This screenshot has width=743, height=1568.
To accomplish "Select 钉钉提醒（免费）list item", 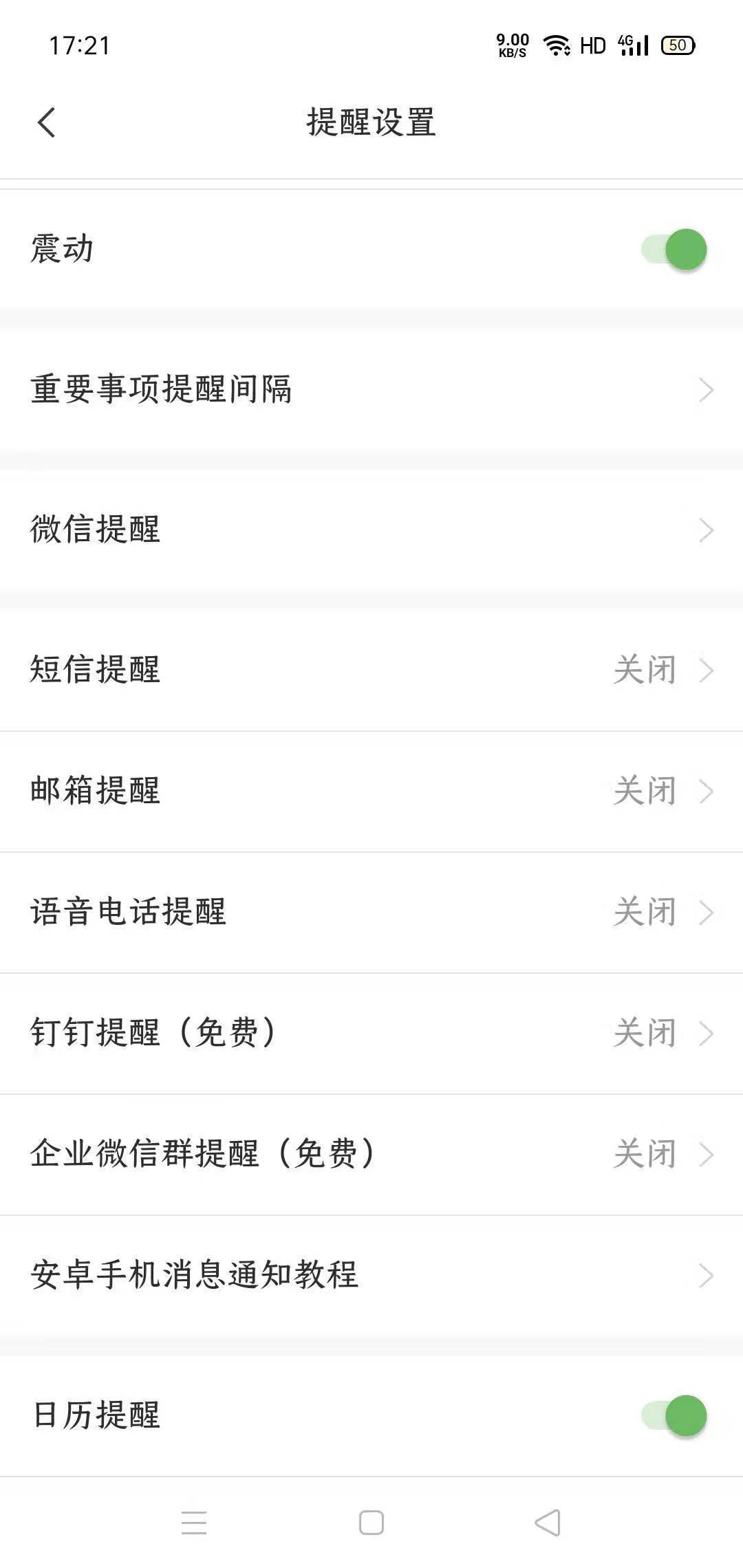I will point(371,1033).
